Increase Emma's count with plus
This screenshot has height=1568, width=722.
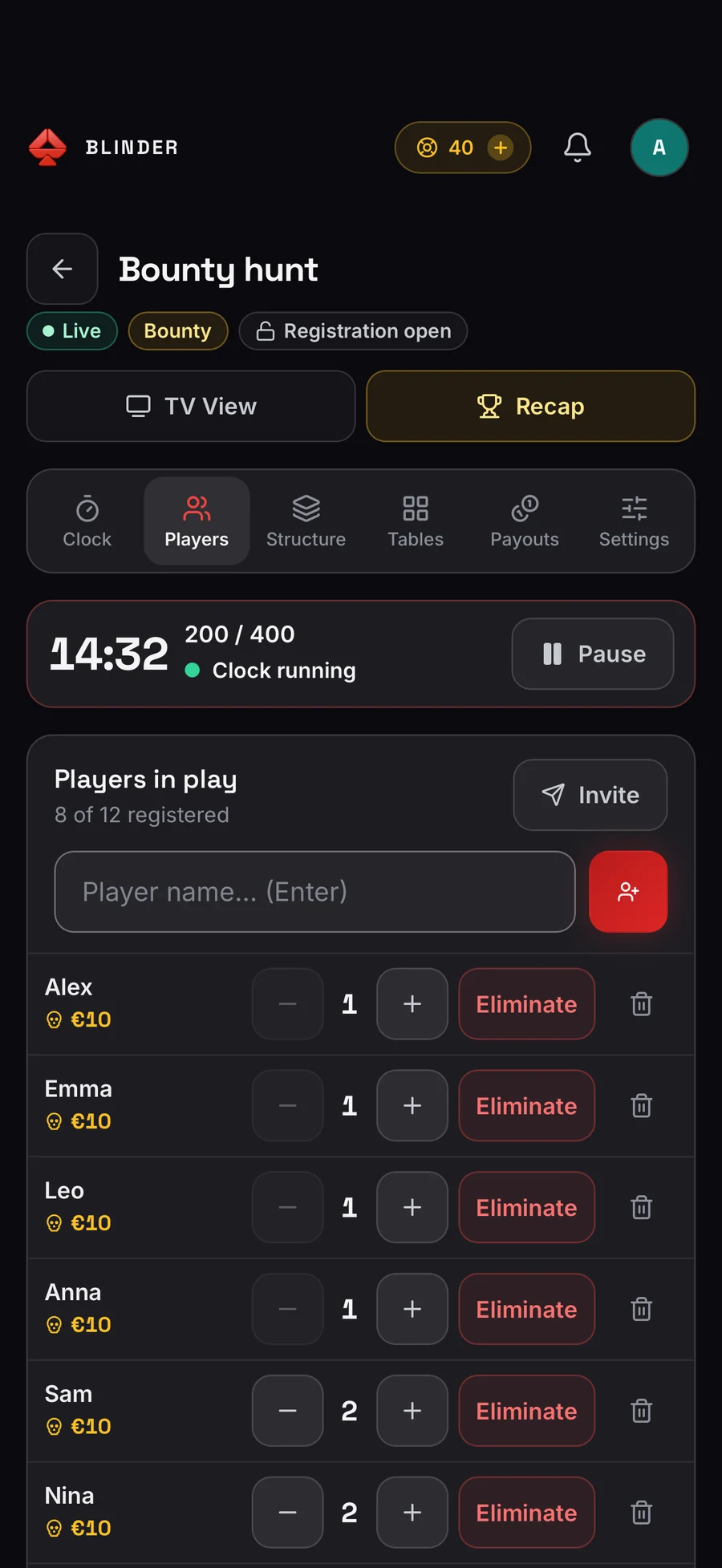[x=412, y=1106]
